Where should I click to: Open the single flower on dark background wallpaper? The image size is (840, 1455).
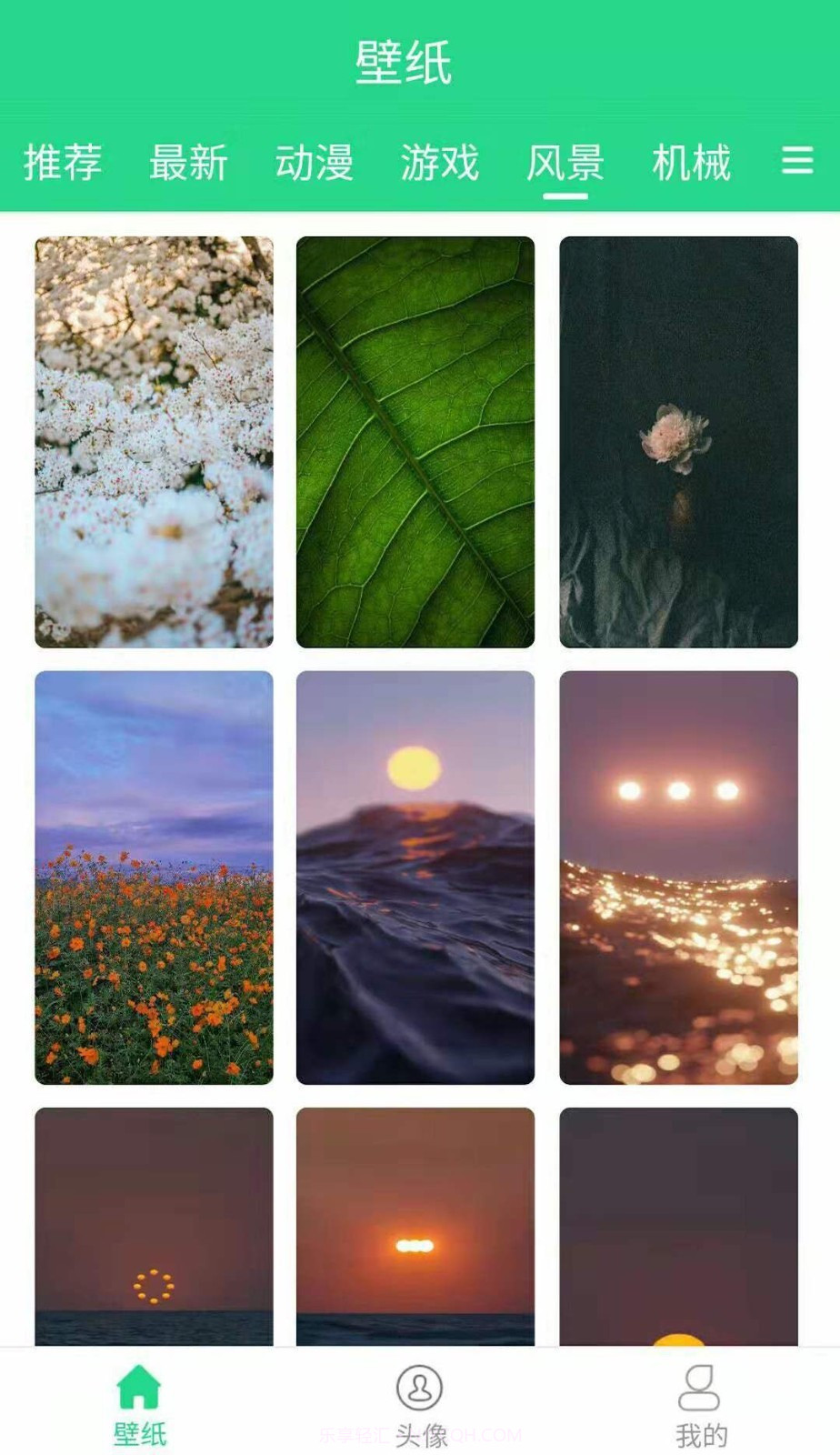tap(678, 442)
